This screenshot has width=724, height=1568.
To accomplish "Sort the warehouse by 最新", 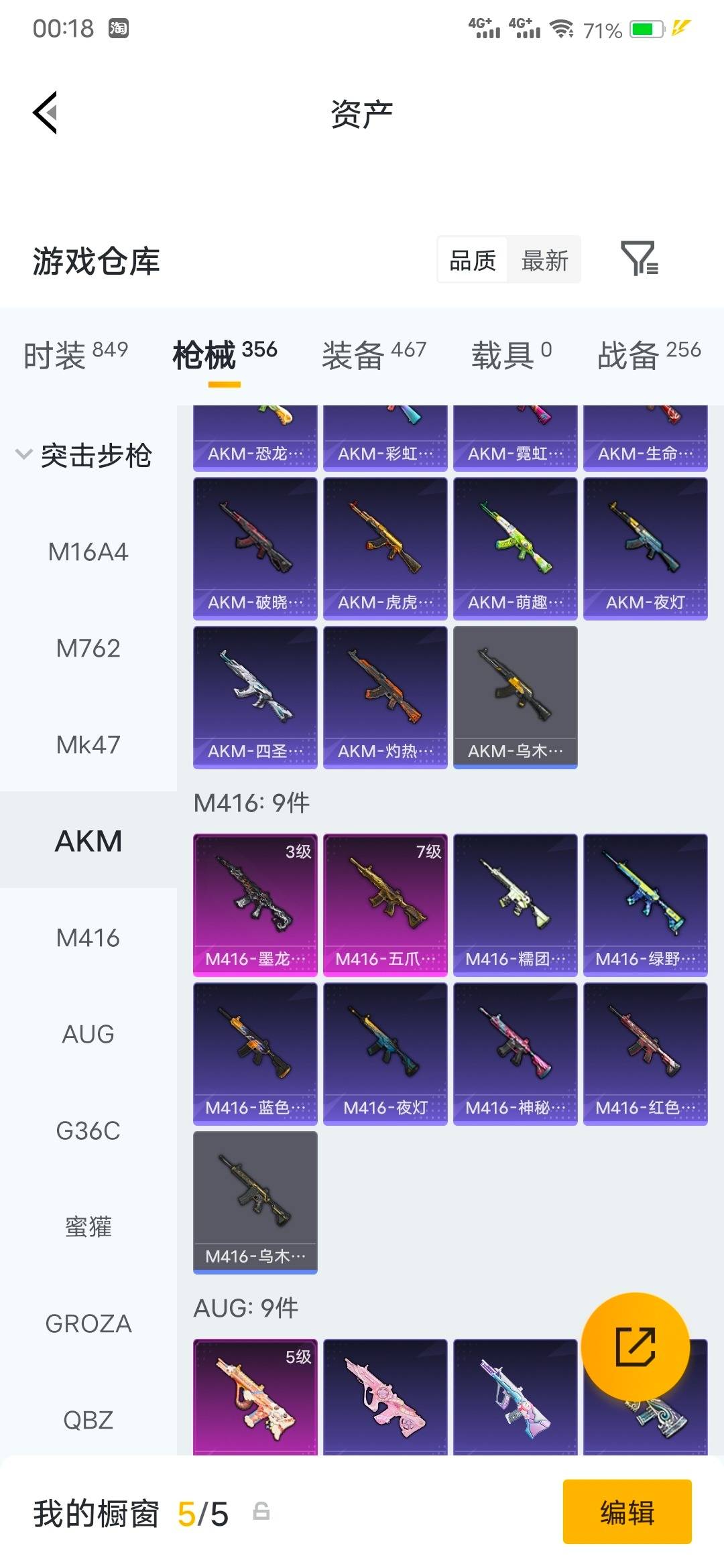I will pos(544,260).
